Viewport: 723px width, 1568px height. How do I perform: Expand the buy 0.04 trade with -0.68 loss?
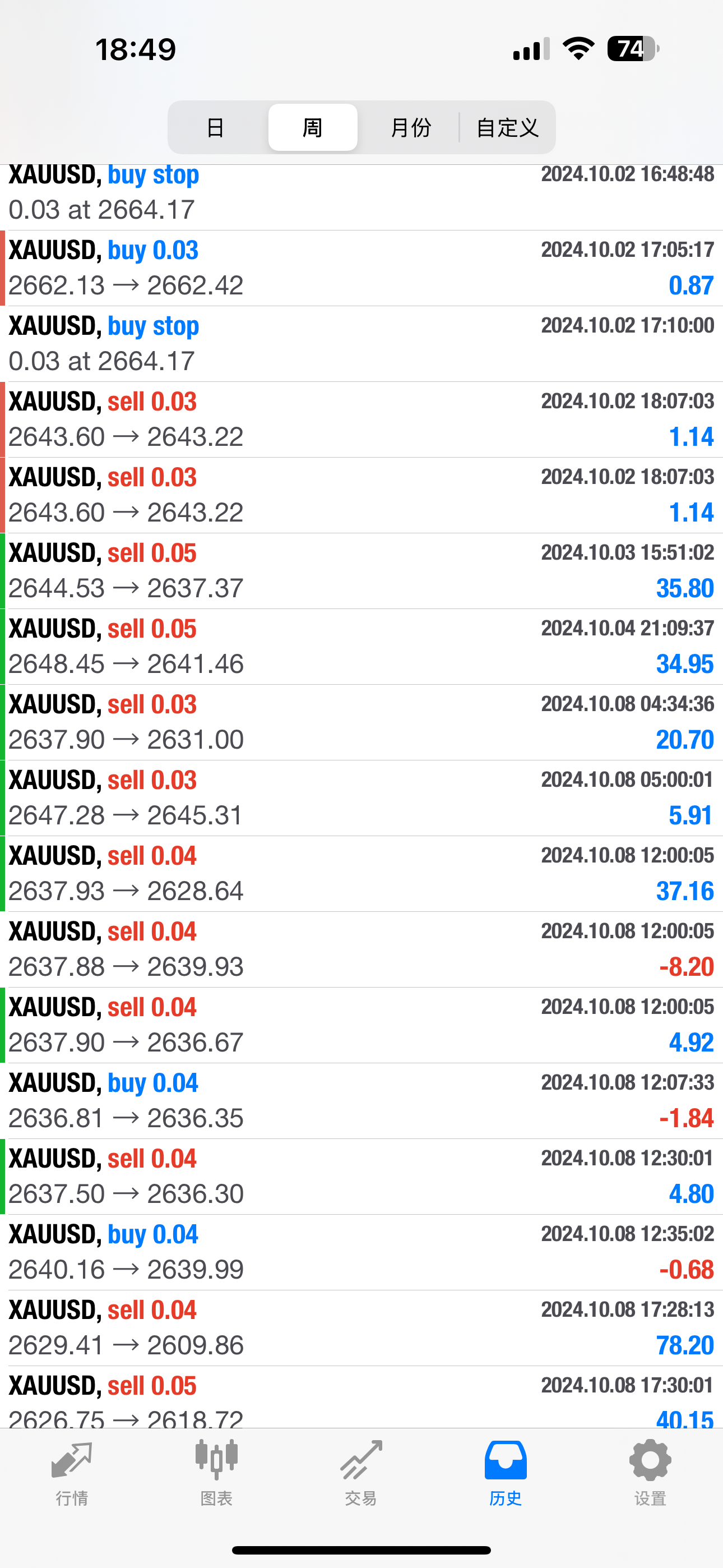pyautogui.click(x=361, y=1252)
